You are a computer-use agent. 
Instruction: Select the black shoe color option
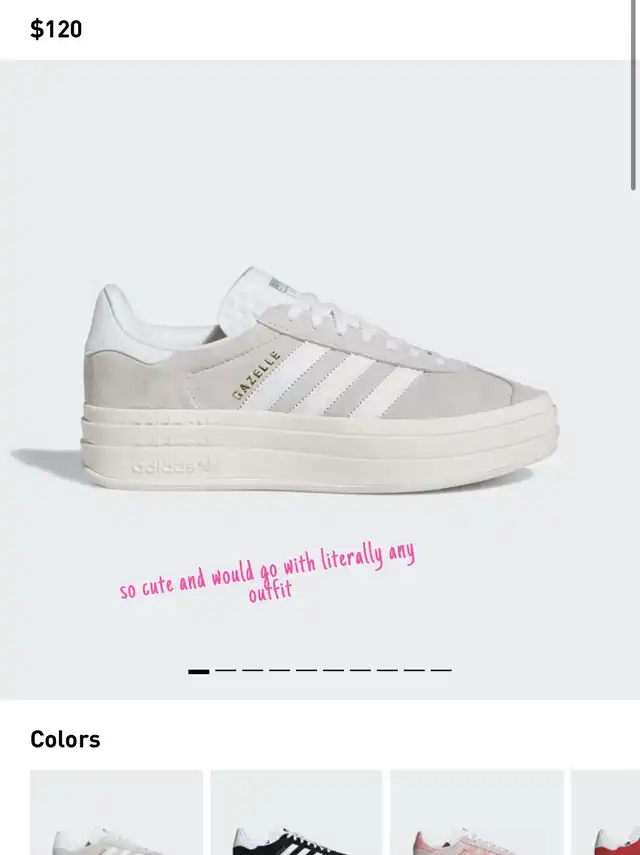(x=296, y=815)
